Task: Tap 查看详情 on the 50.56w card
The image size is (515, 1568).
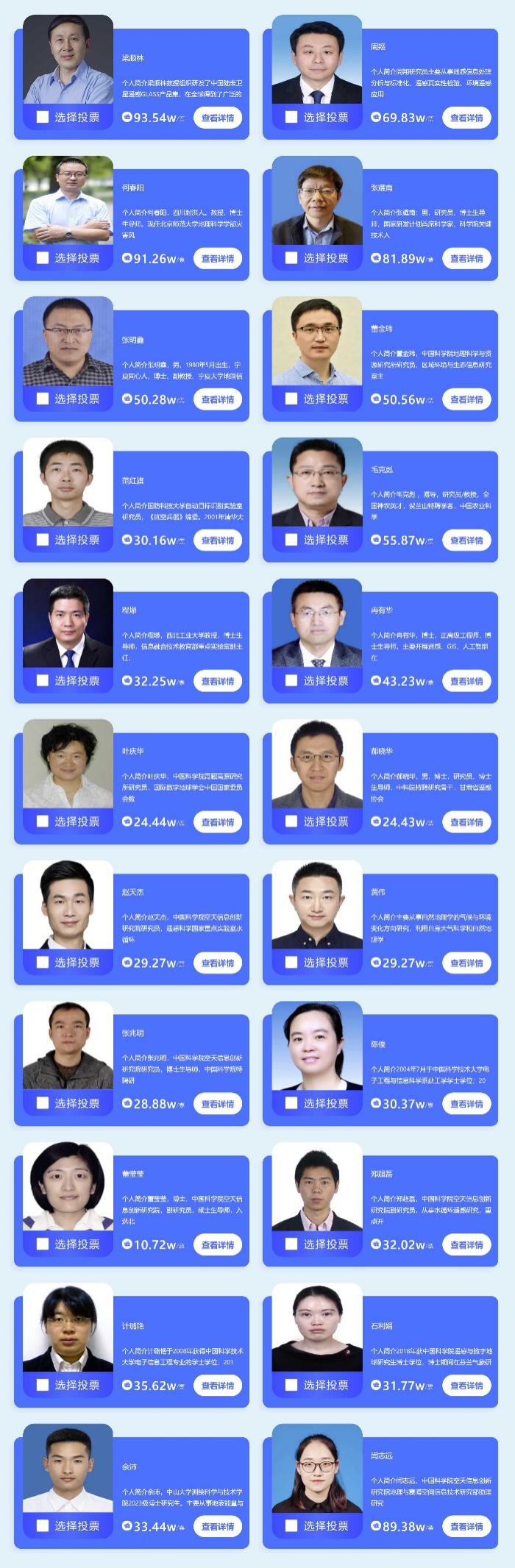Action: (466, 399)
